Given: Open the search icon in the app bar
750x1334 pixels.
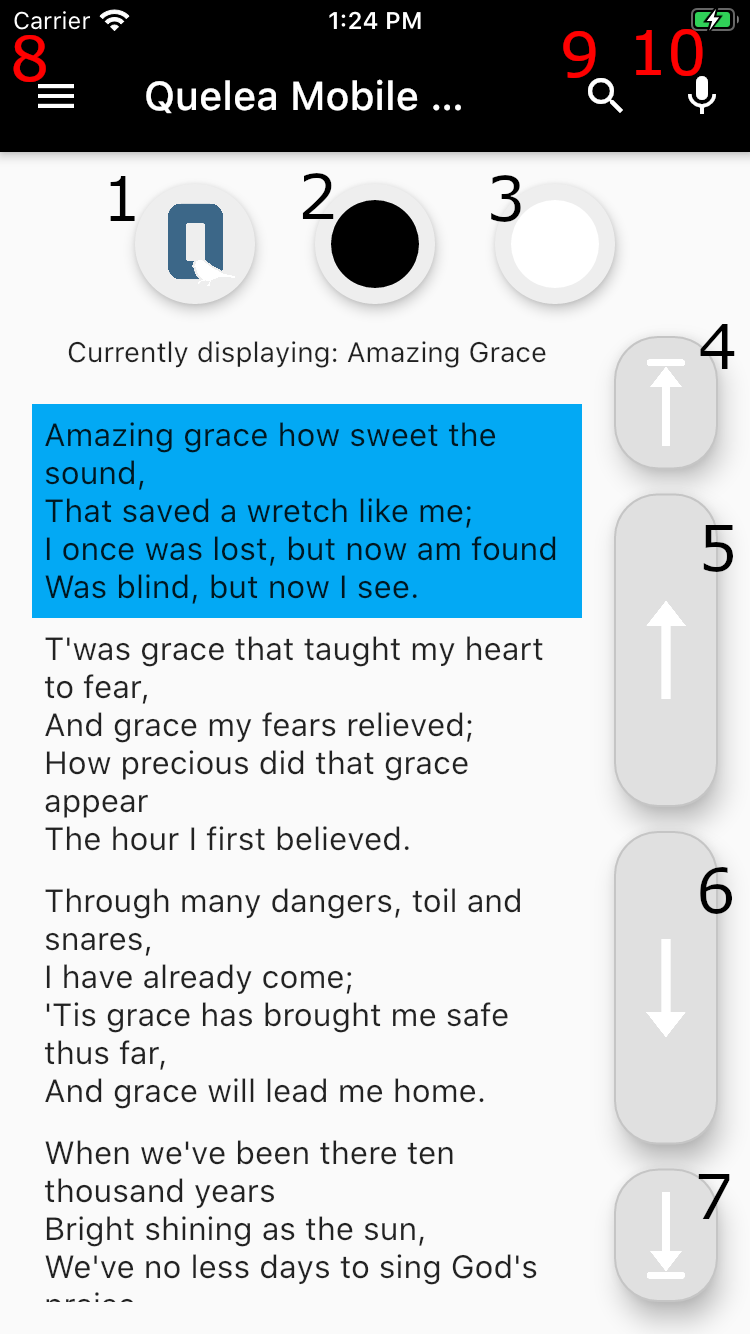Looking at the screenshot, I should coord(605,96).
